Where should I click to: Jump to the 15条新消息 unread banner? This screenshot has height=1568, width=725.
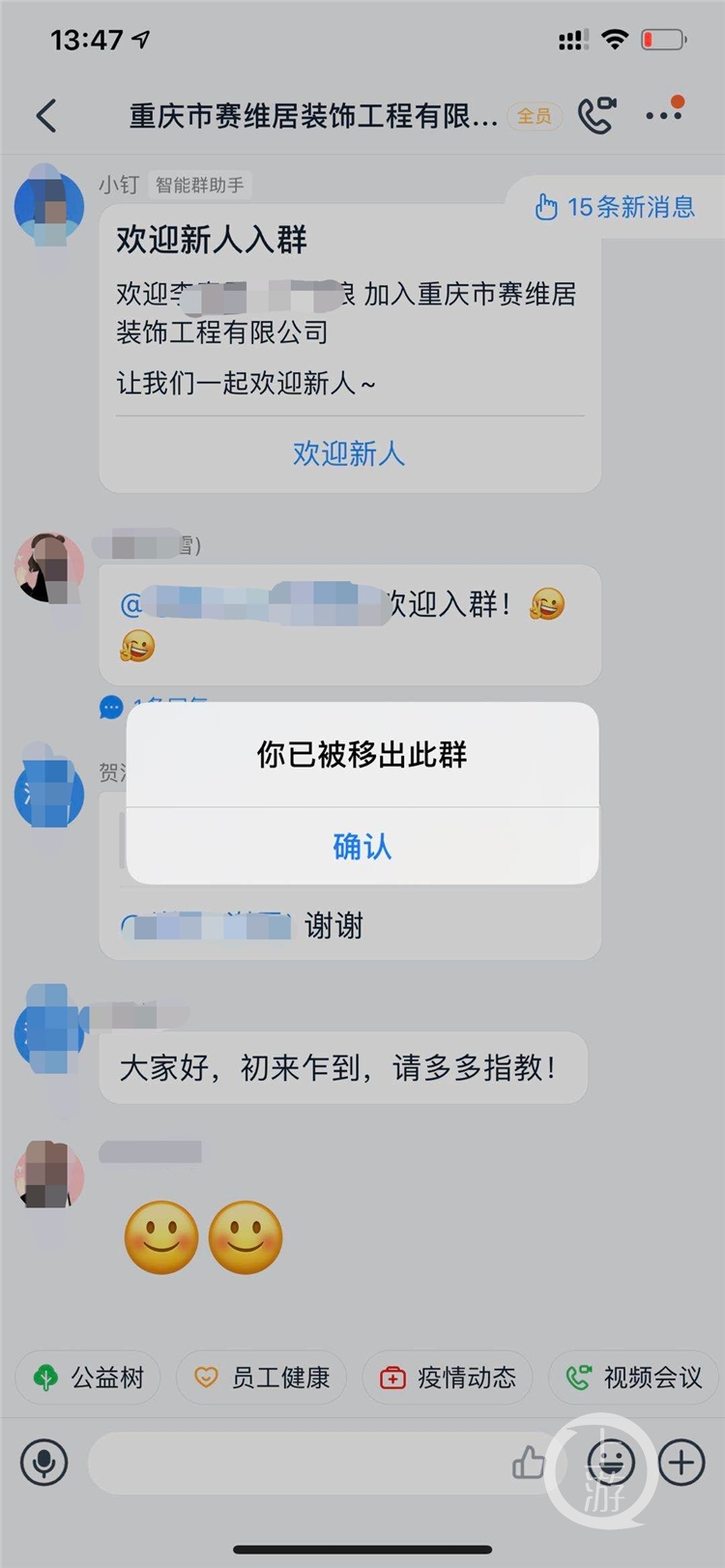pos(616,206)
